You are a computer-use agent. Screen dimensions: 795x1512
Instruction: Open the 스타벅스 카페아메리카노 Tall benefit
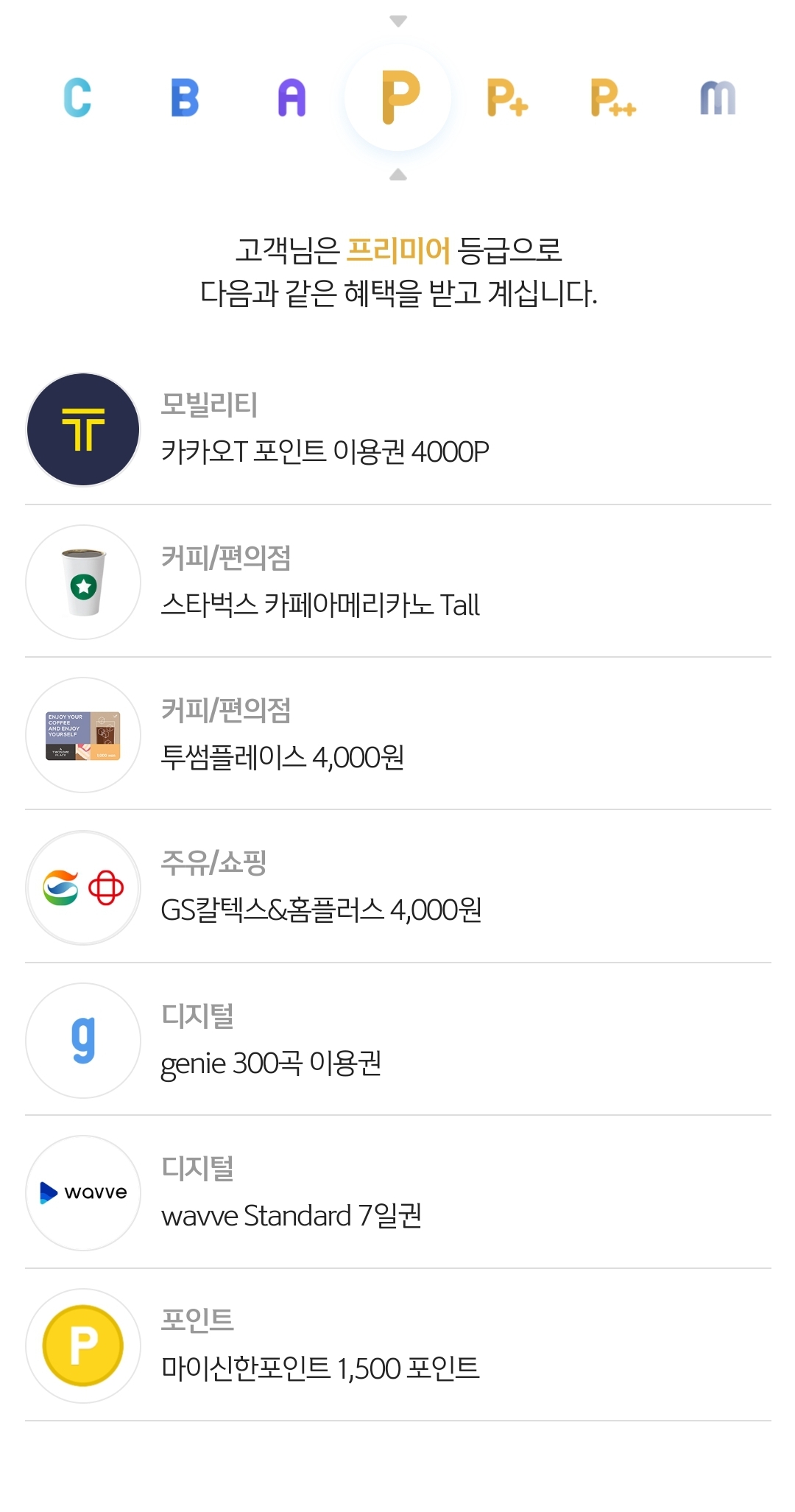[398, 582]
